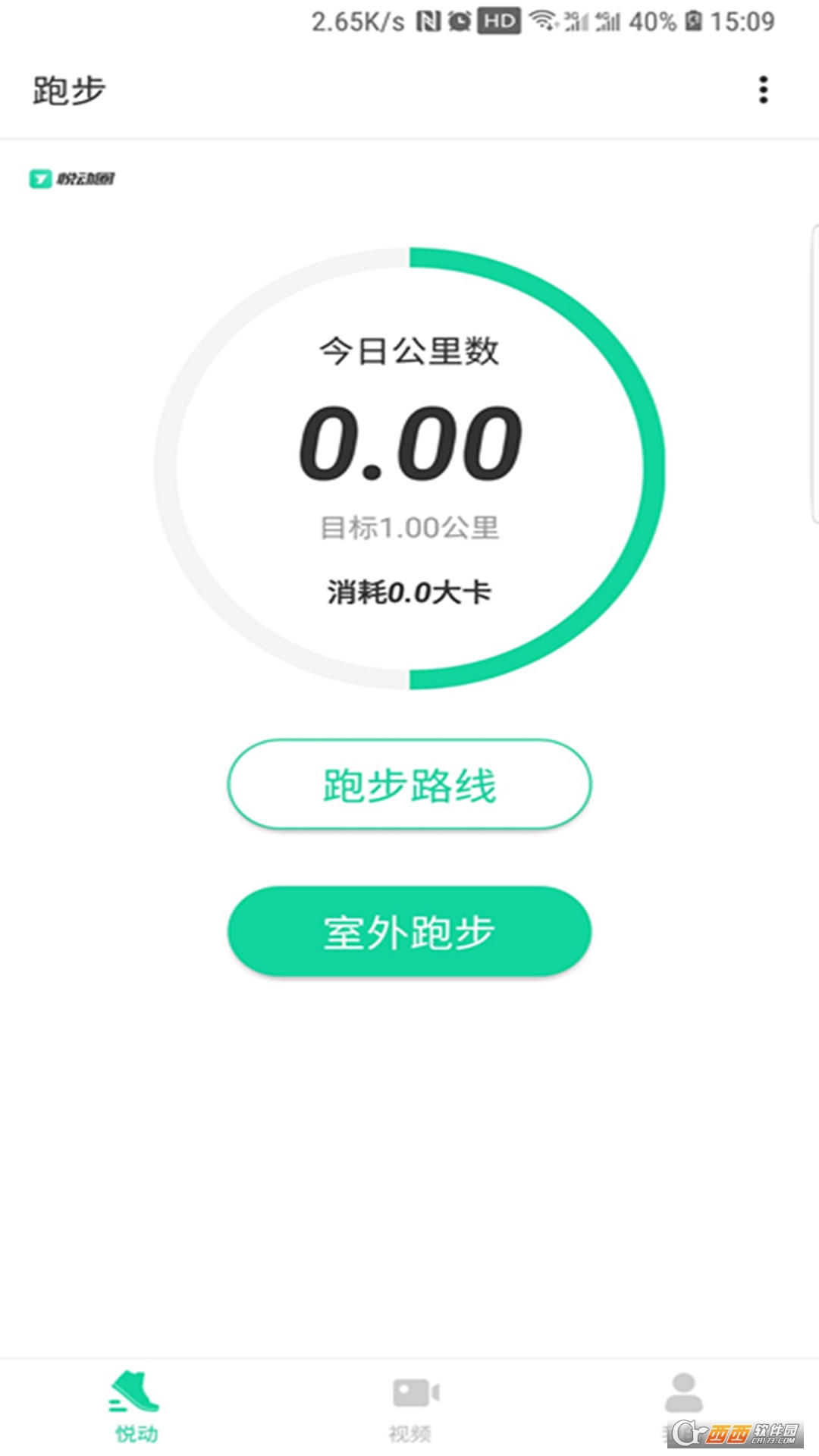Tap the 跑步路线 button
This screenshot has height=1456, width=819.
point(409,785)
